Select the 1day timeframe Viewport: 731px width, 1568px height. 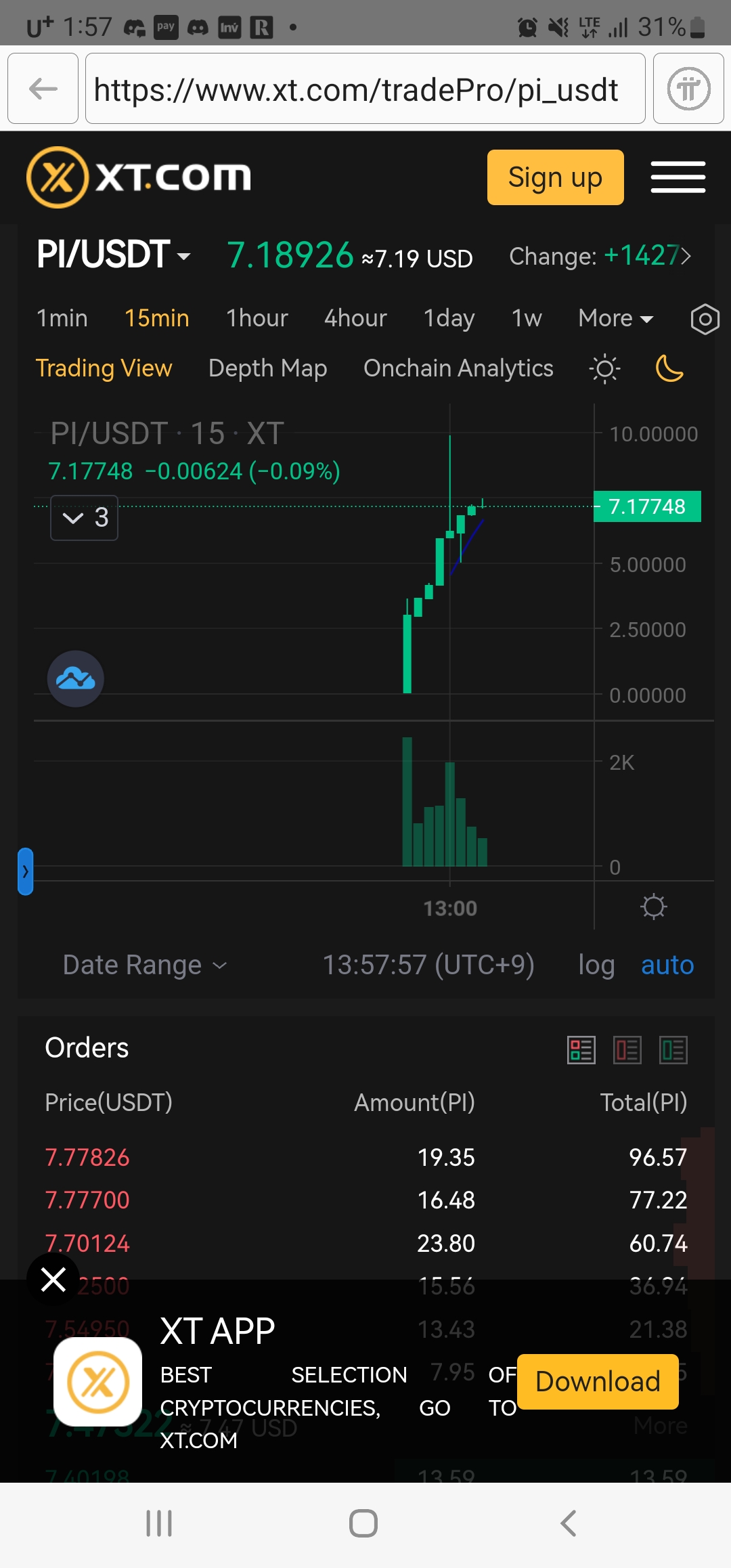pos(449,318)
